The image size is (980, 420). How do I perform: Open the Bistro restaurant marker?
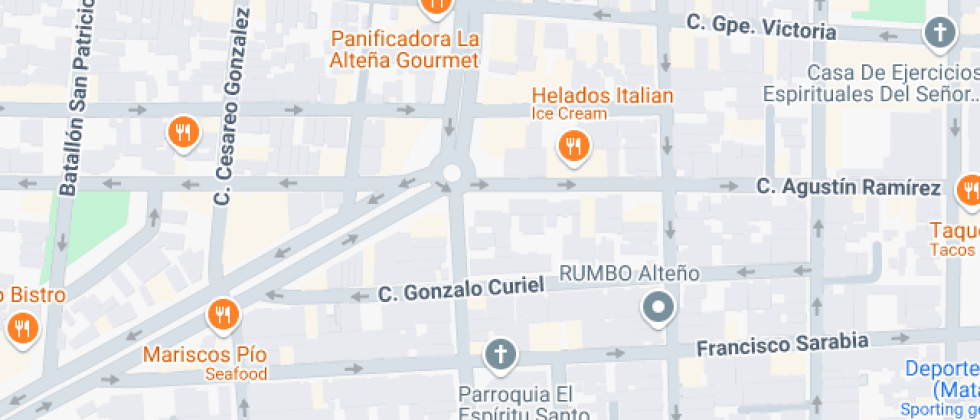(x=23, y=329)
